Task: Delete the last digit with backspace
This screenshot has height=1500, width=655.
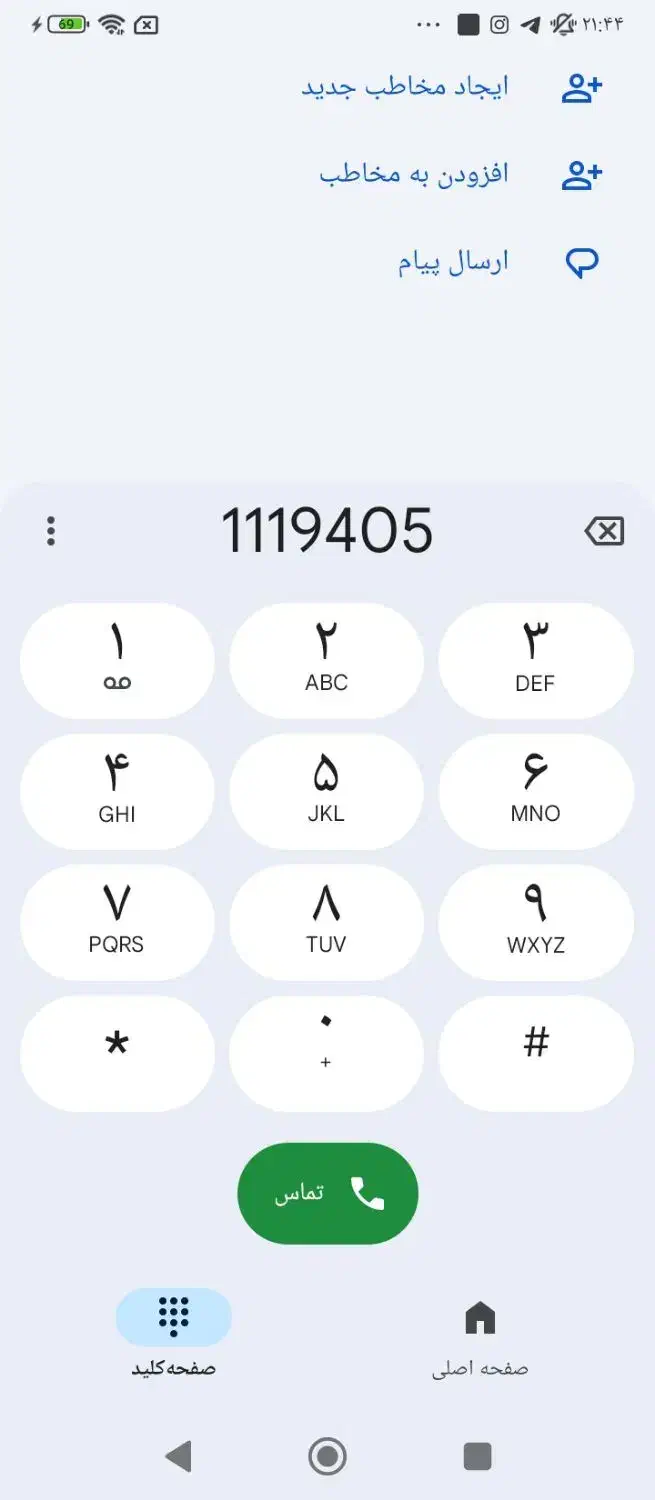Action: tap(604, 531)
